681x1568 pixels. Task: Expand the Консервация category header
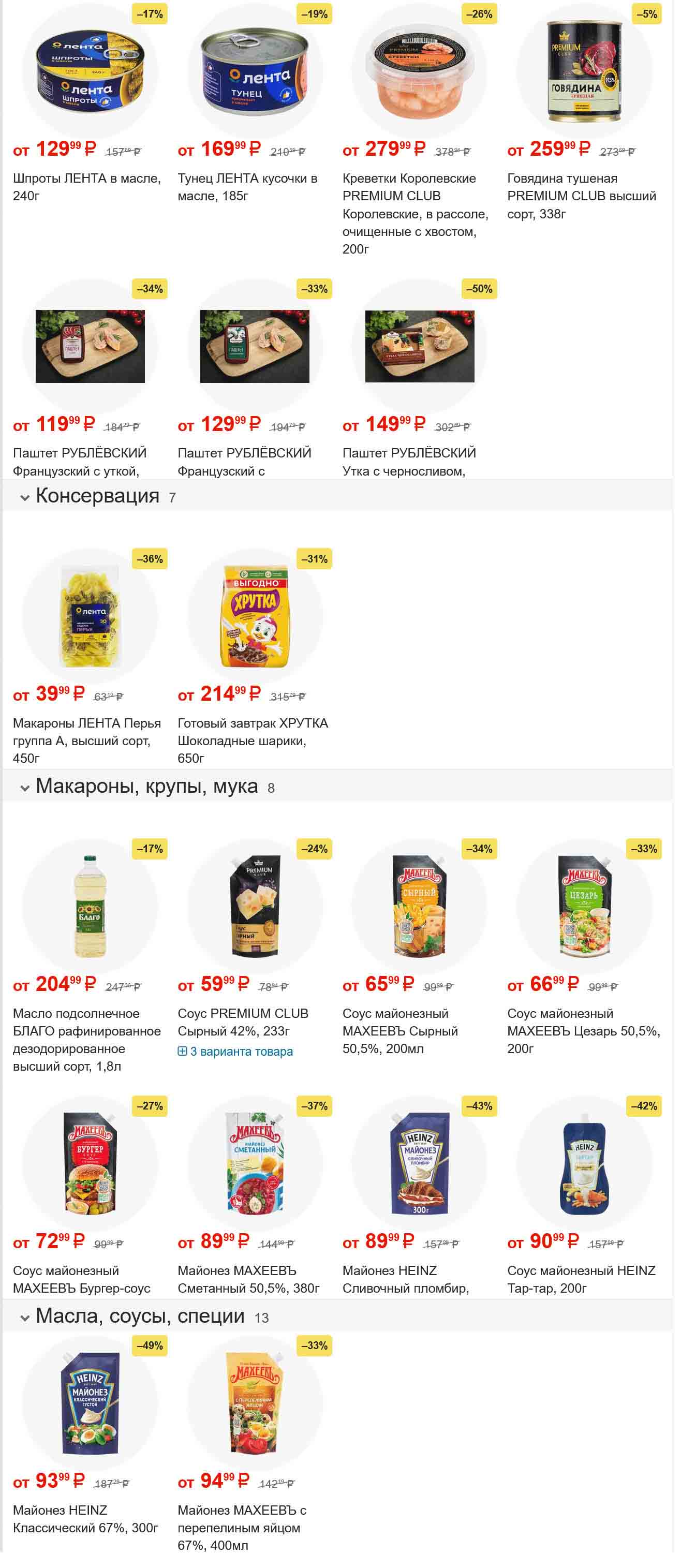point(97,496)
